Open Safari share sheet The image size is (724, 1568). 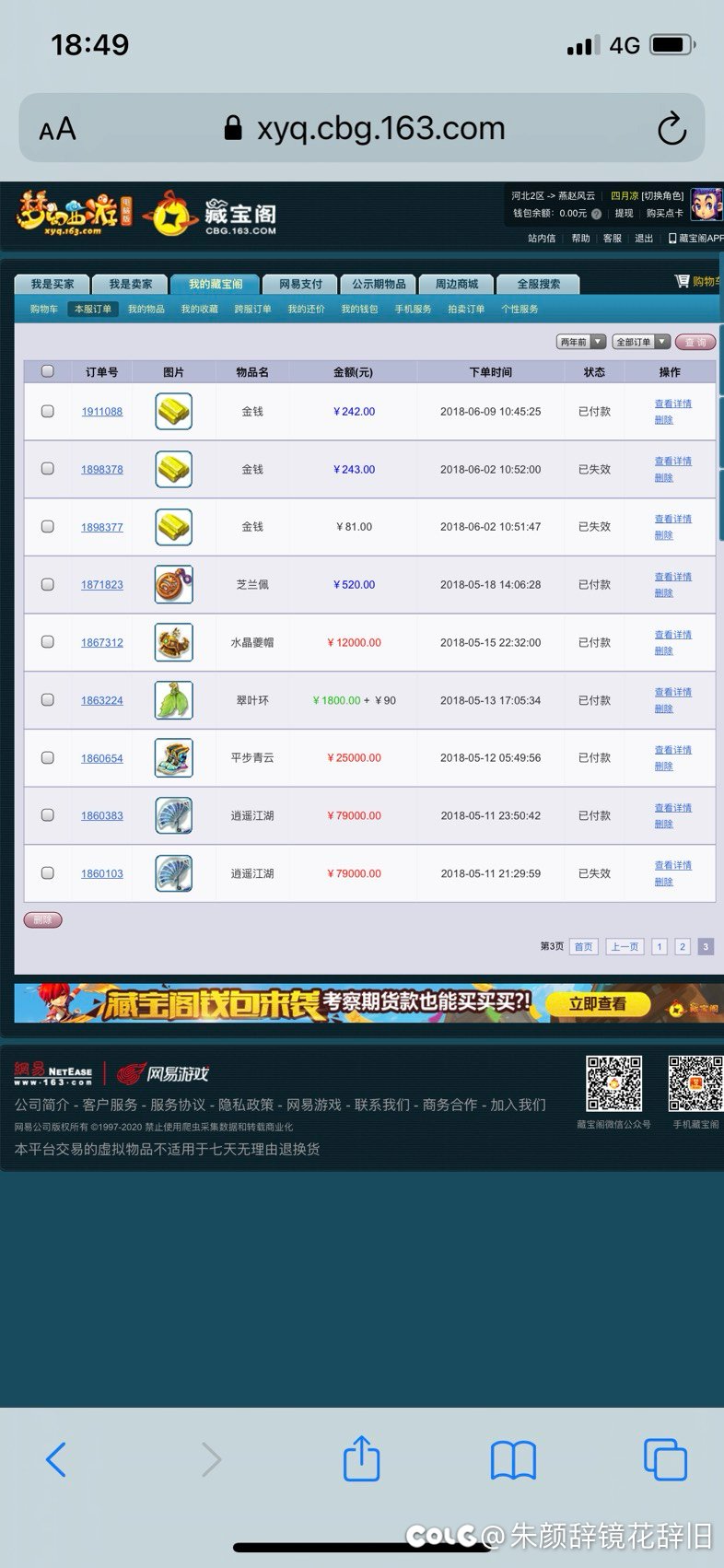[x=361, y=1459]
